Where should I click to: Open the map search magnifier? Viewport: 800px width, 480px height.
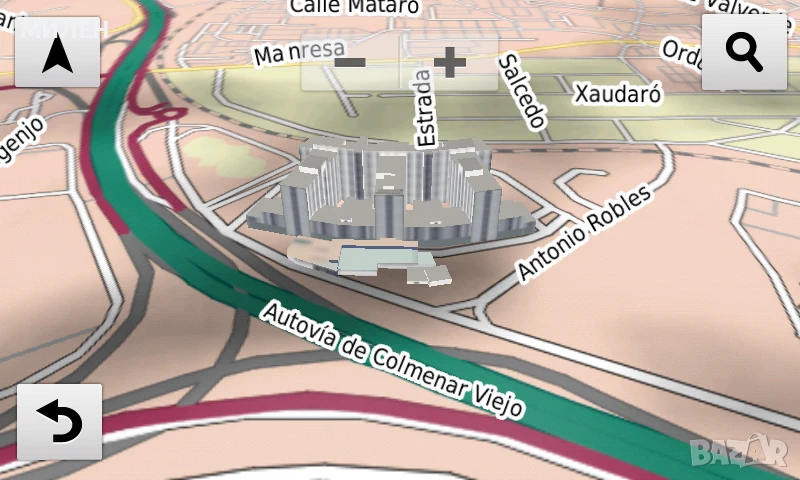coord(744,52)
